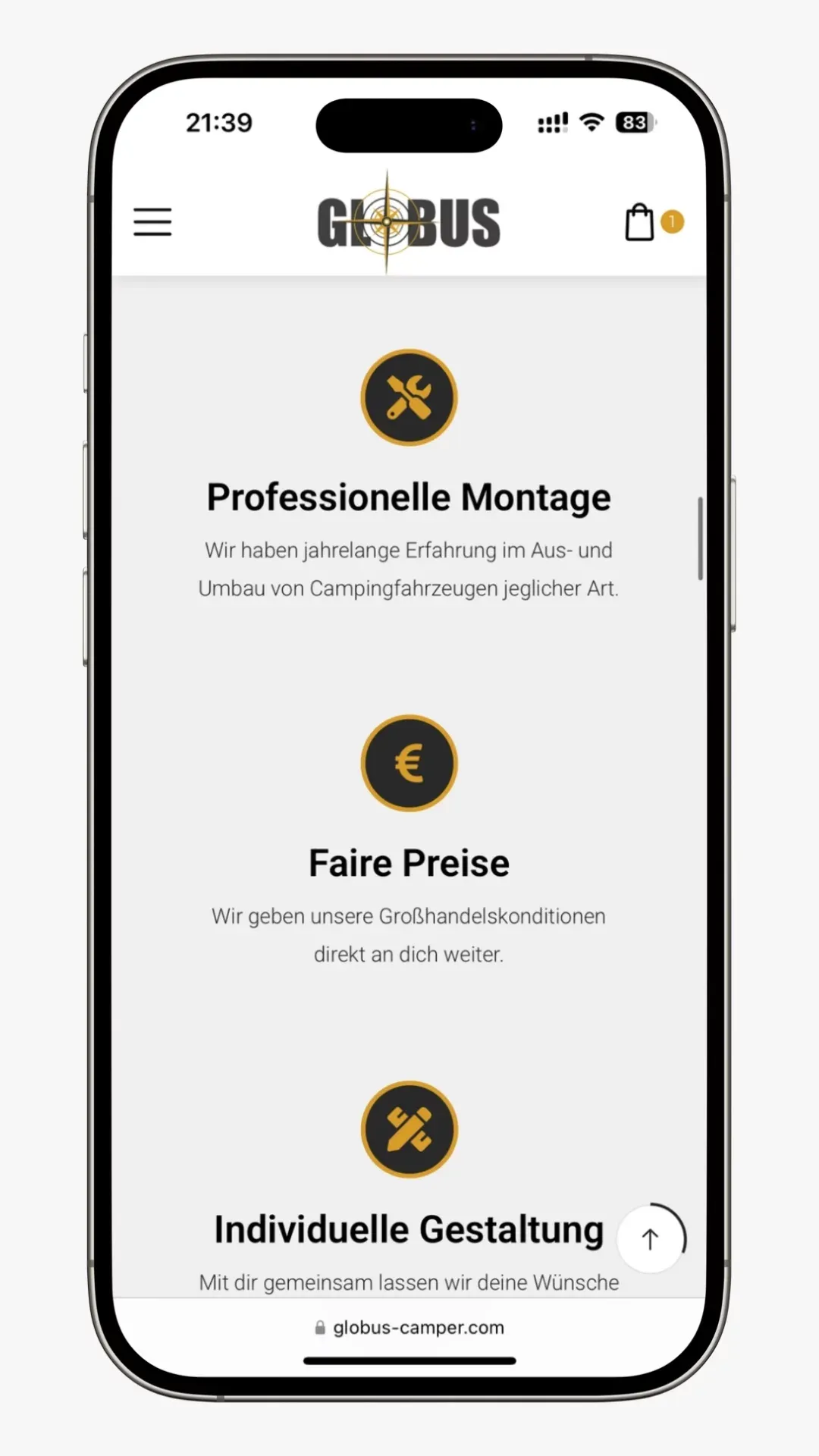Tap the globus-camper.com address bar
This screenshot has width=819, height=1456.
[x=409, y=1328]
